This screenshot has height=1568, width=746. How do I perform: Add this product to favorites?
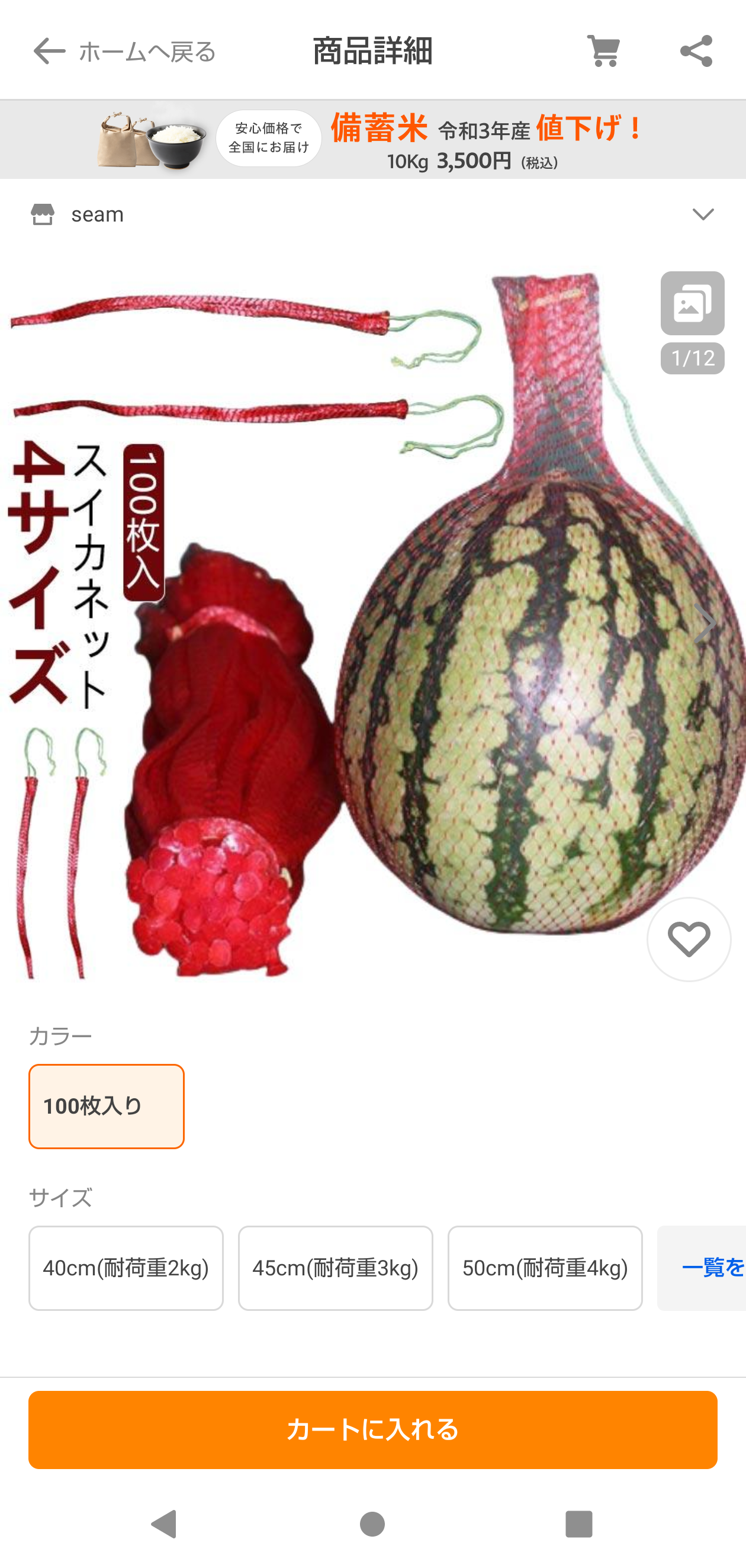[689, 939]
